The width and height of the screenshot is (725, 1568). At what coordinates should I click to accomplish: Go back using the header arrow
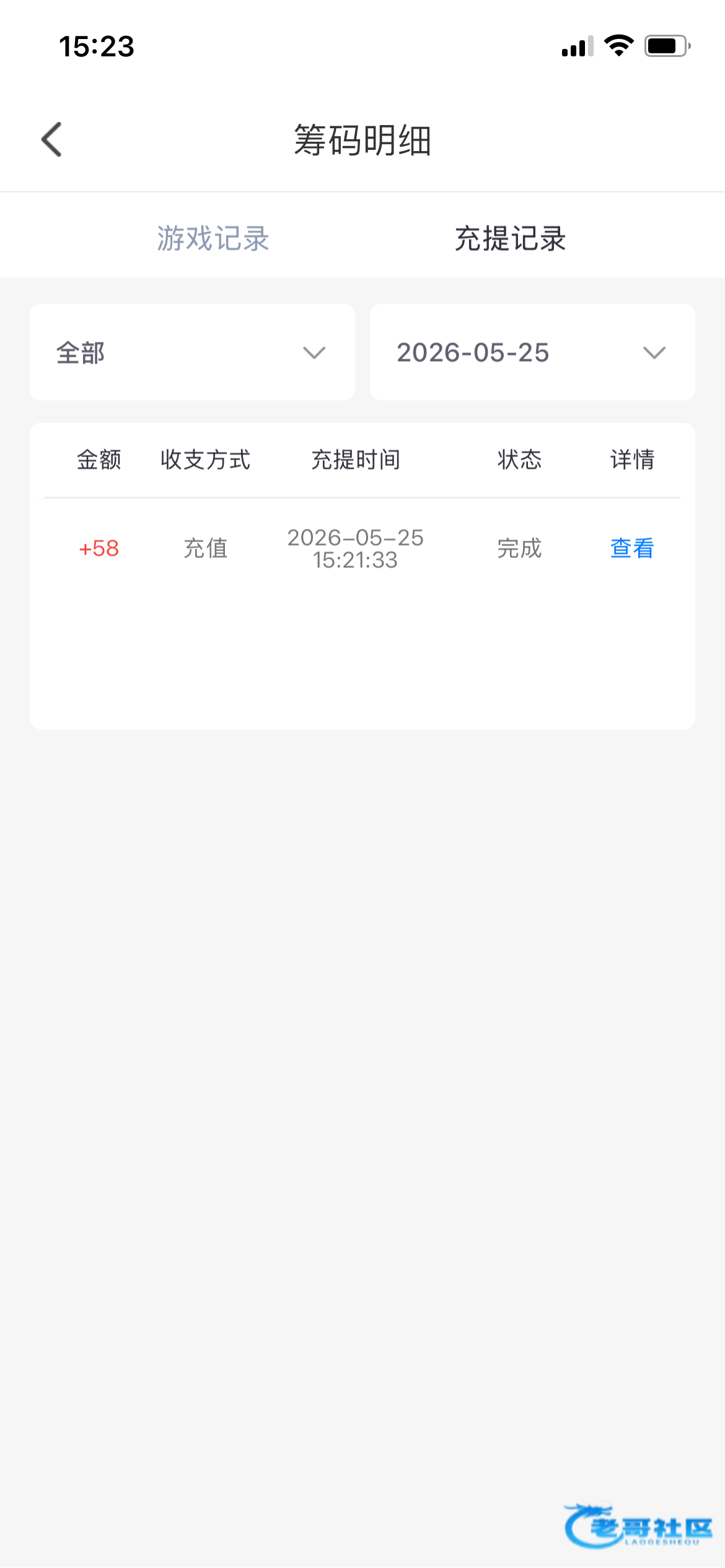click(x=51, y=139)
